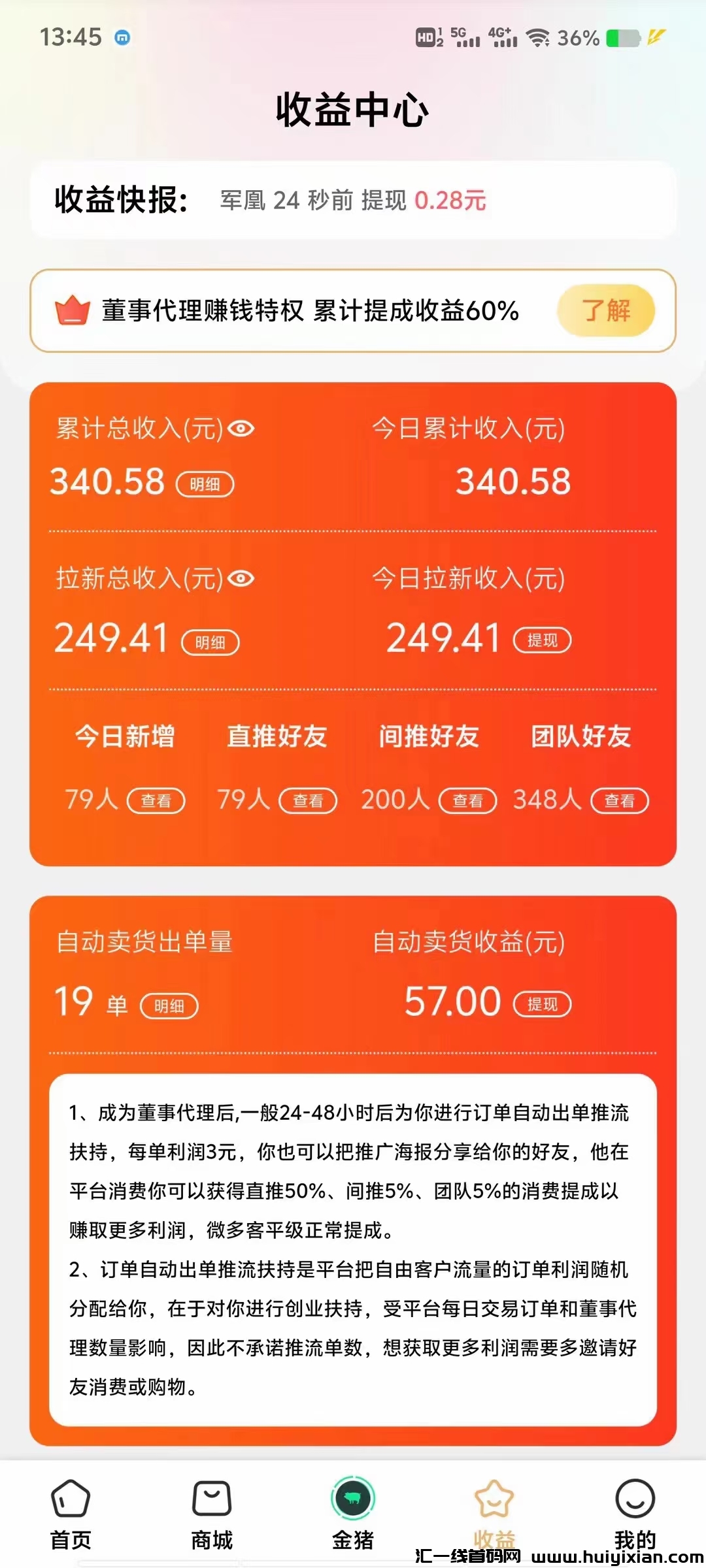Image resolution: width=706 pixels, height=1568 pixels.
Task: Tap 了解 on the 董事代理 banner
Action: (605, 311)
